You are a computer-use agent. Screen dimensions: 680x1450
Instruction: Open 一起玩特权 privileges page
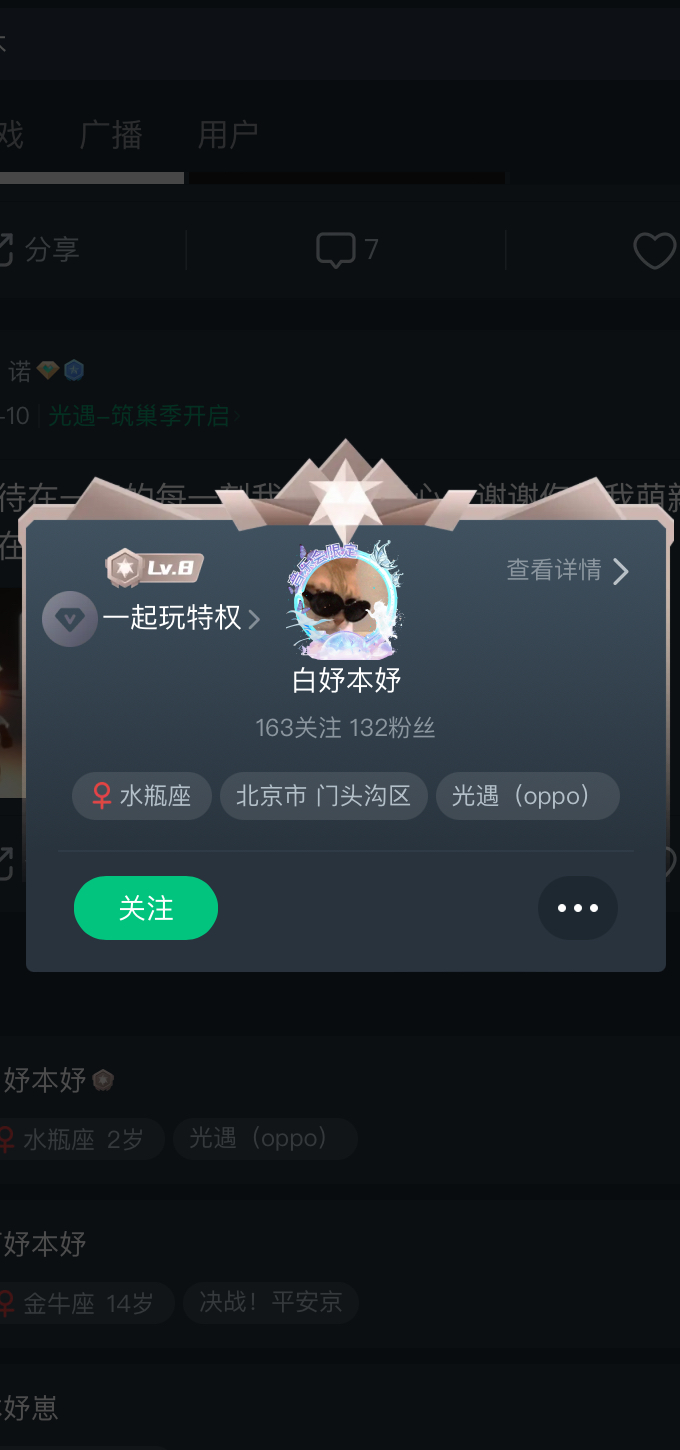click(153, 619)
